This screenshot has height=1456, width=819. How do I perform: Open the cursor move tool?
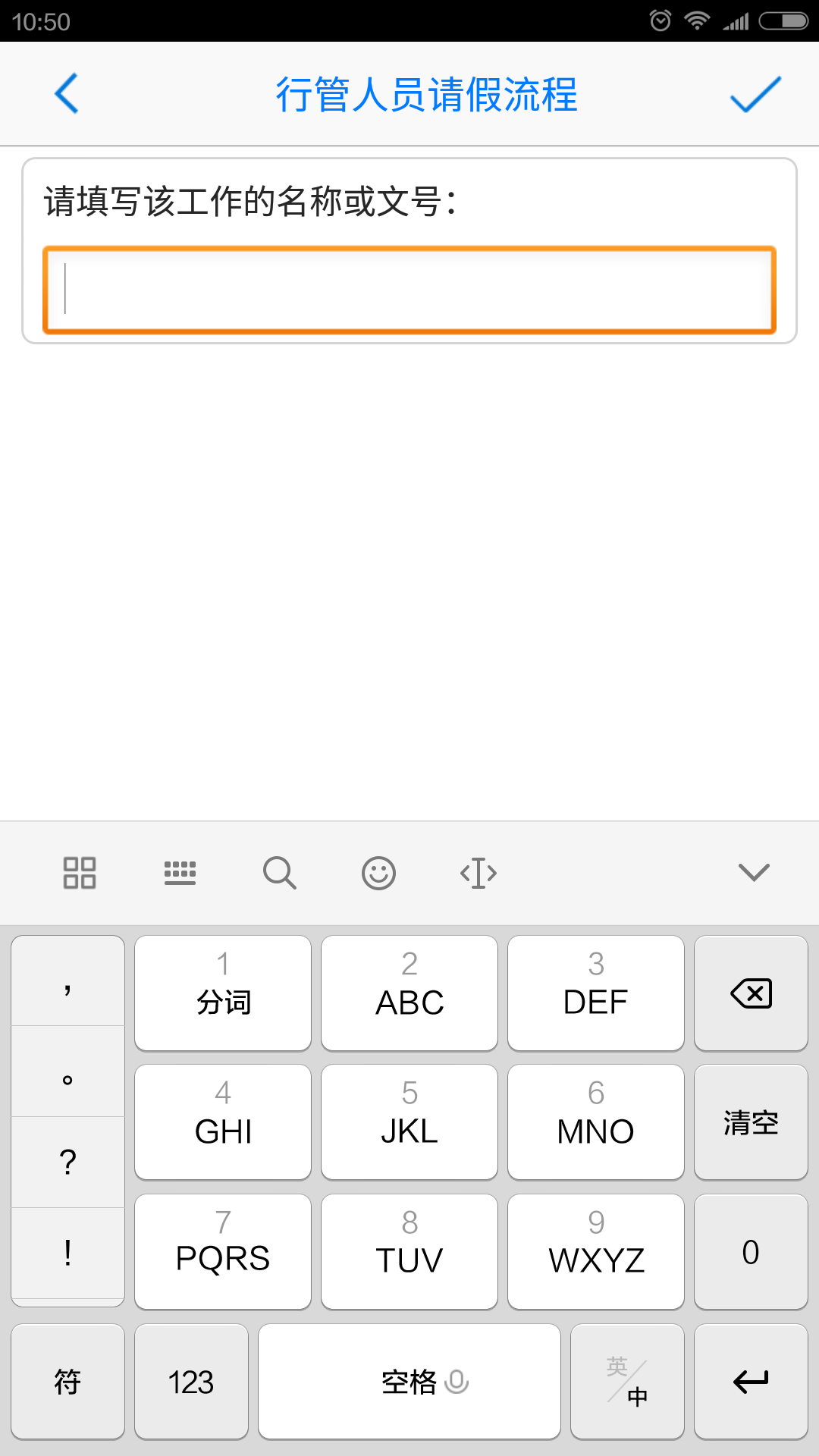point(479,873)
